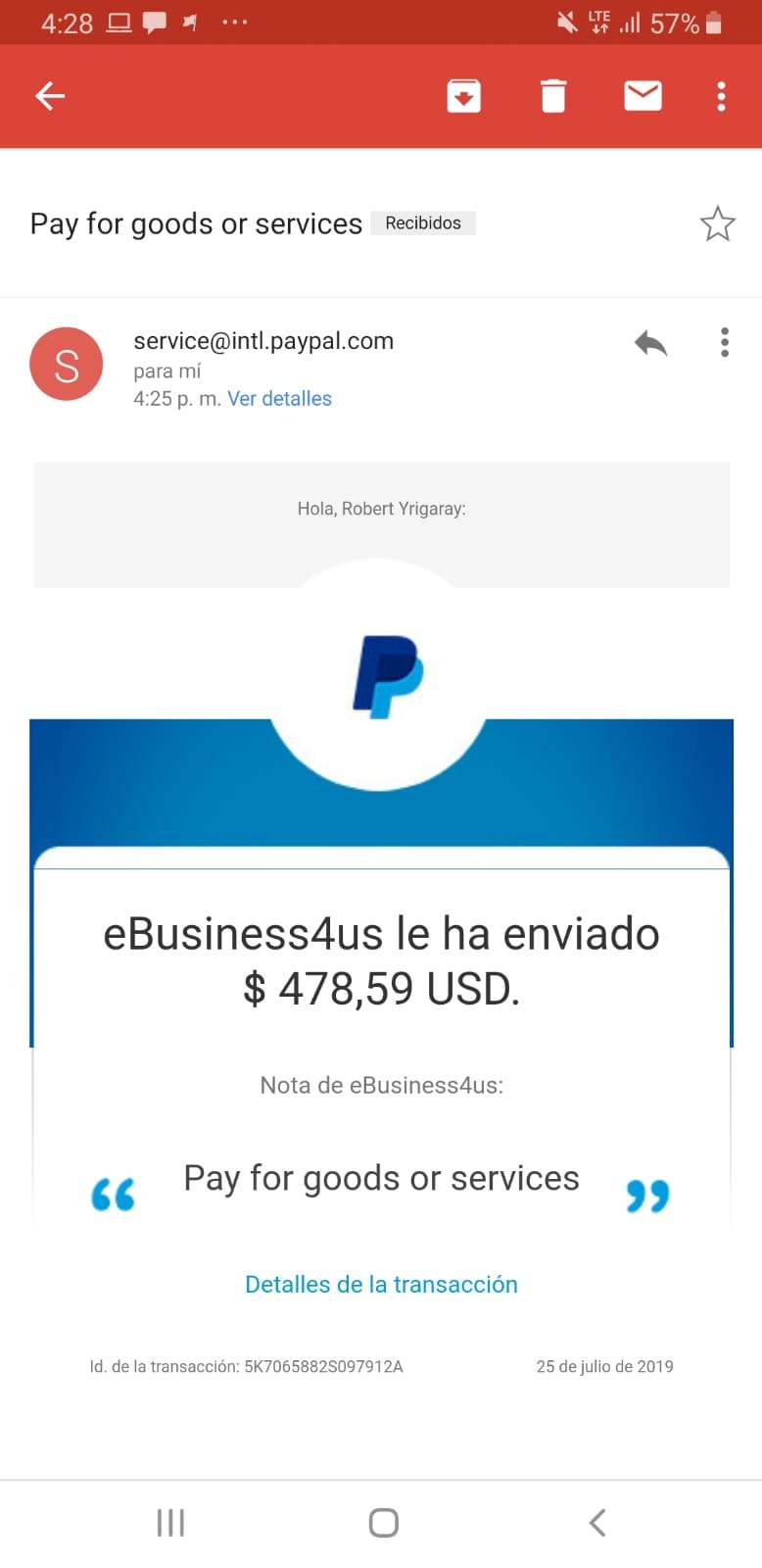Star this email
Screen dimensions: 762x1568
(x=717, y=224)
